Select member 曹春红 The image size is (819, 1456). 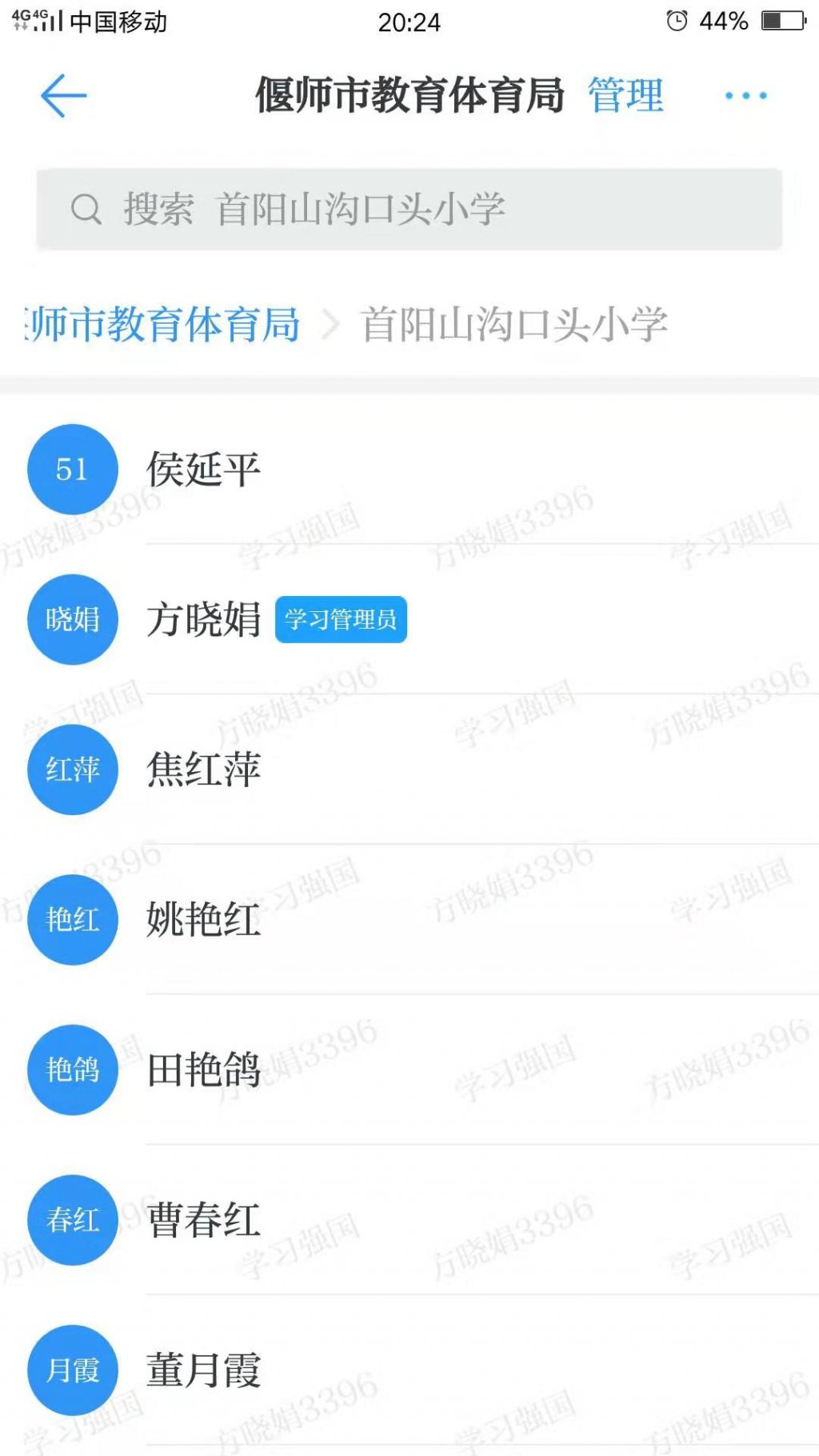click(203, 1220)
